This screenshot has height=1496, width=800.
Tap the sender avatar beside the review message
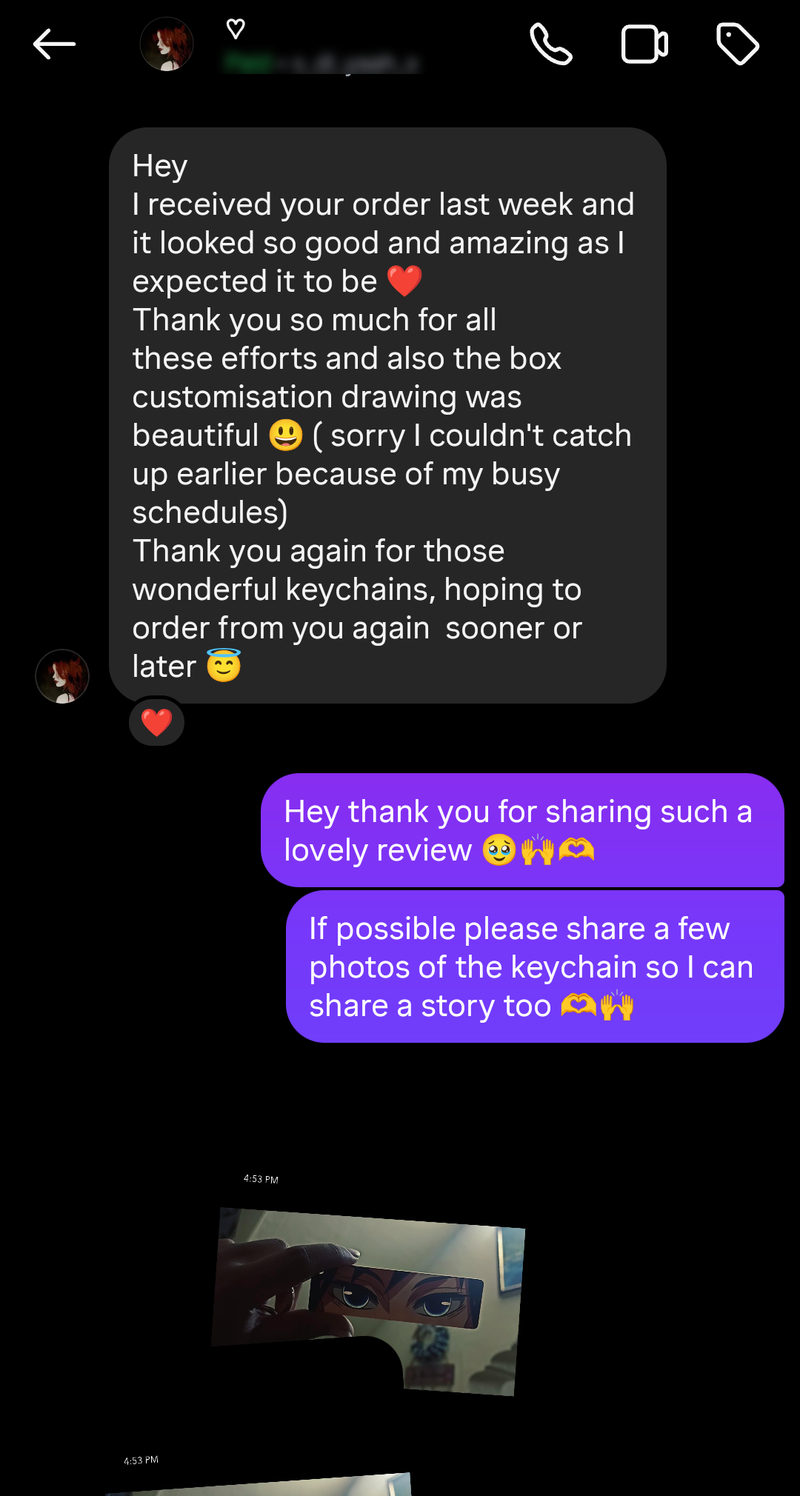point(62,676)
